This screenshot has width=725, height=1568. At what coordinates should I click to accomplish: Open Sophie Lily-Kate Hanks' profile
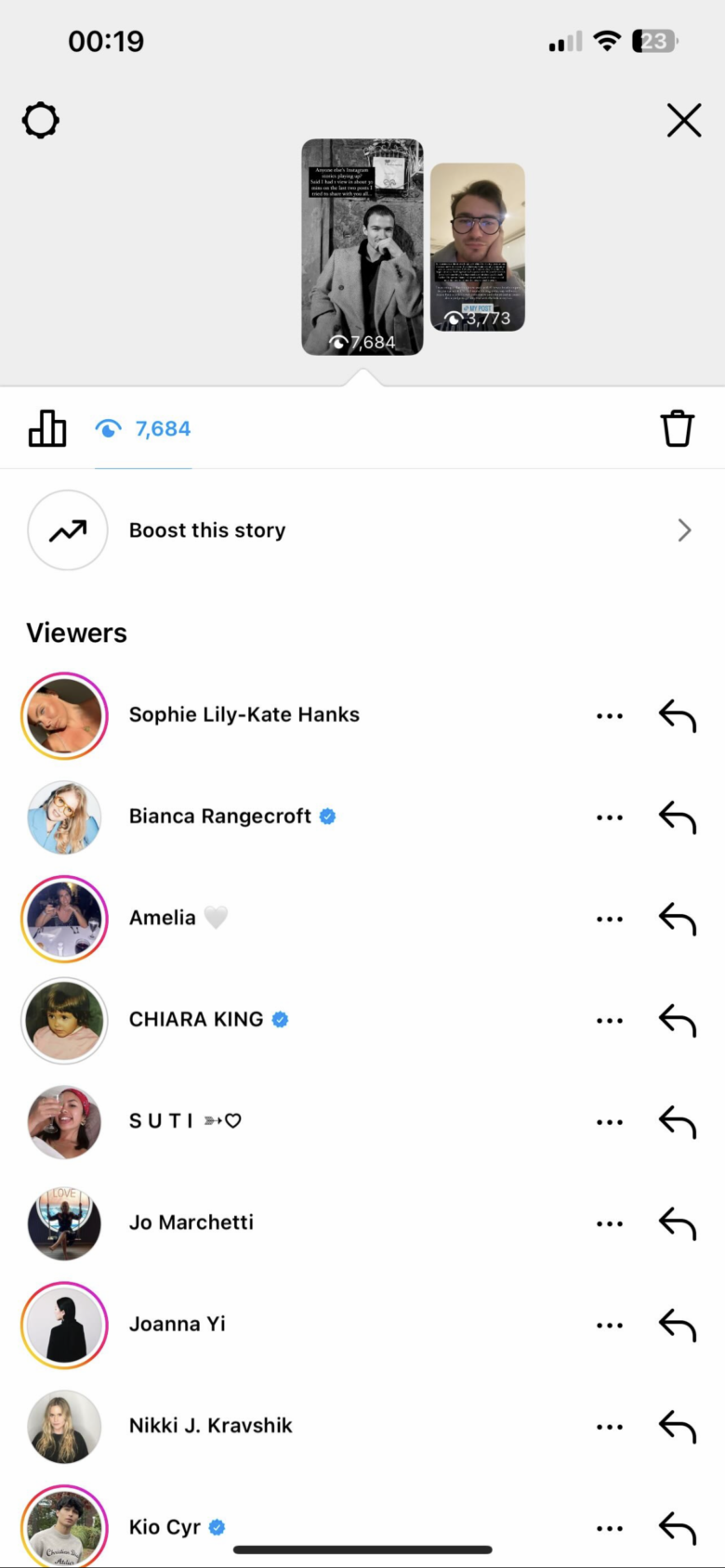(244, 714)
